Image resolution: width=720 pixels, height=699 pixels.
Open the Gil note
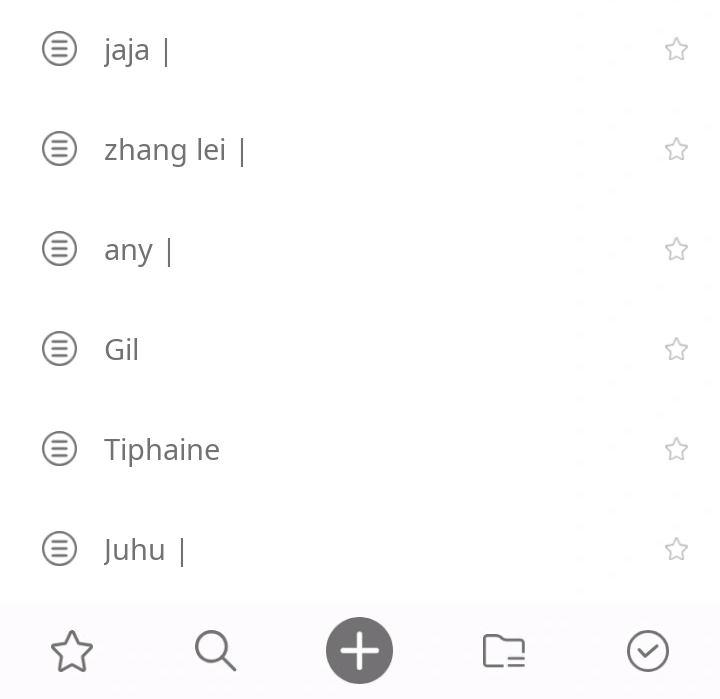(x=121, y=349)
